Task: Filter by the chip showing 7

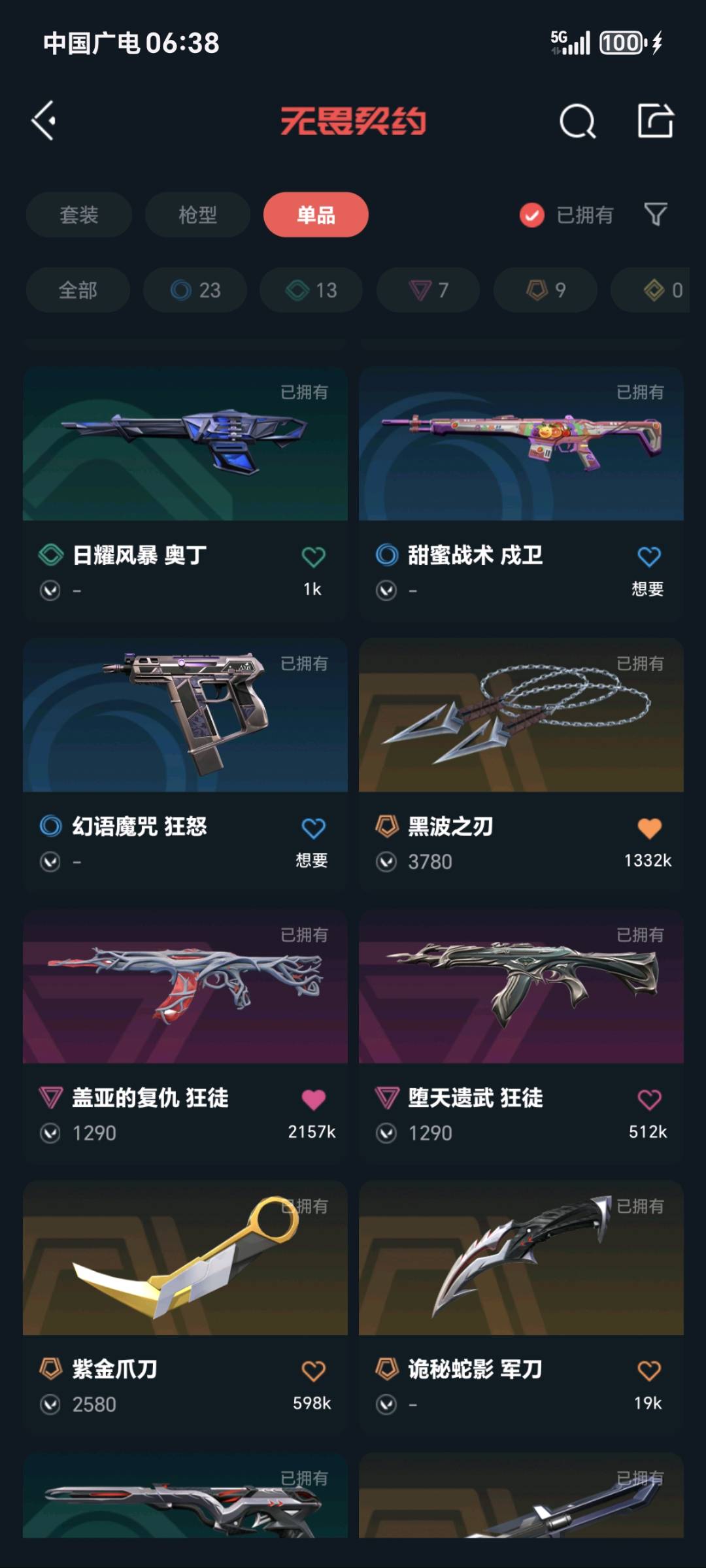Action: click(428, 290)
